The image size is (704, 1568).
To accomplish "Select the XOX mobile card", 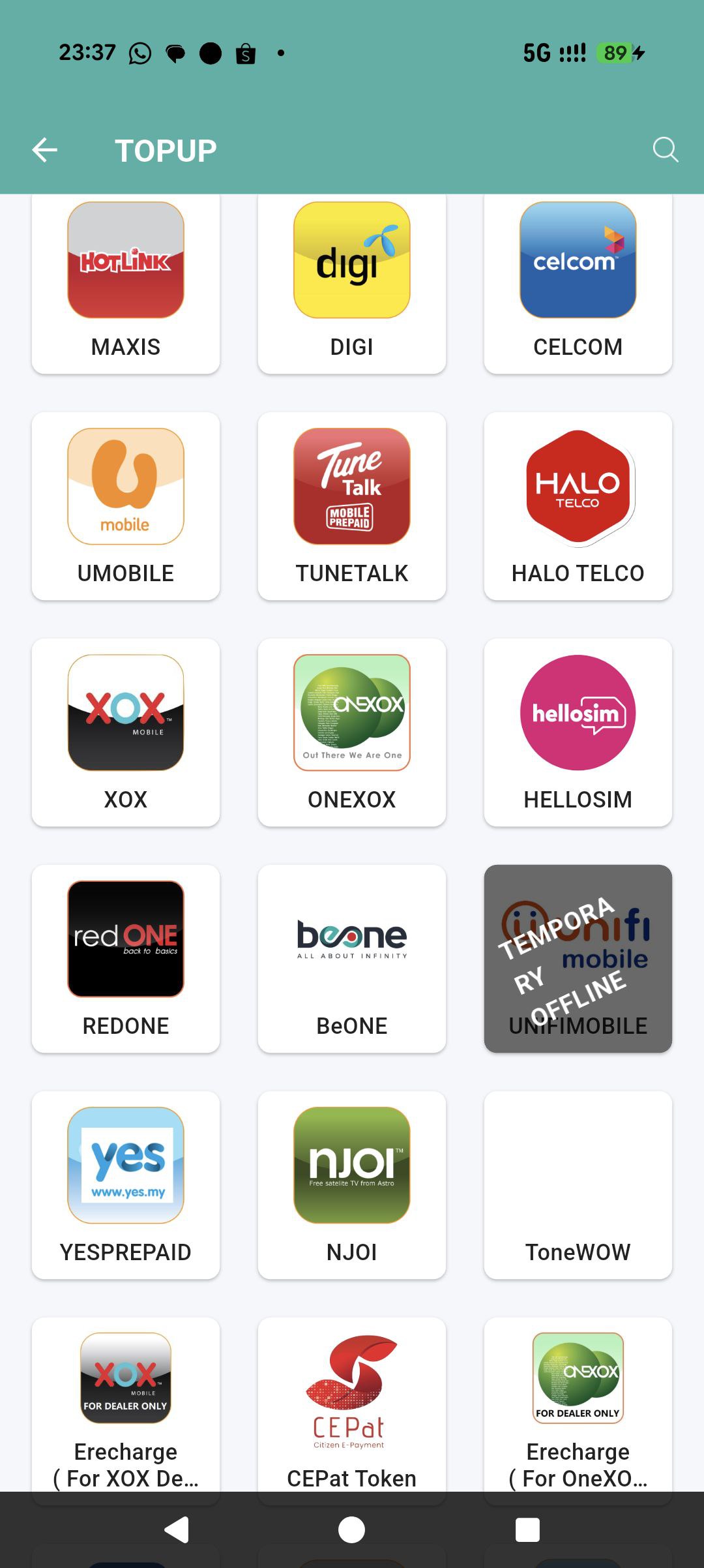I will click(126, 732).
